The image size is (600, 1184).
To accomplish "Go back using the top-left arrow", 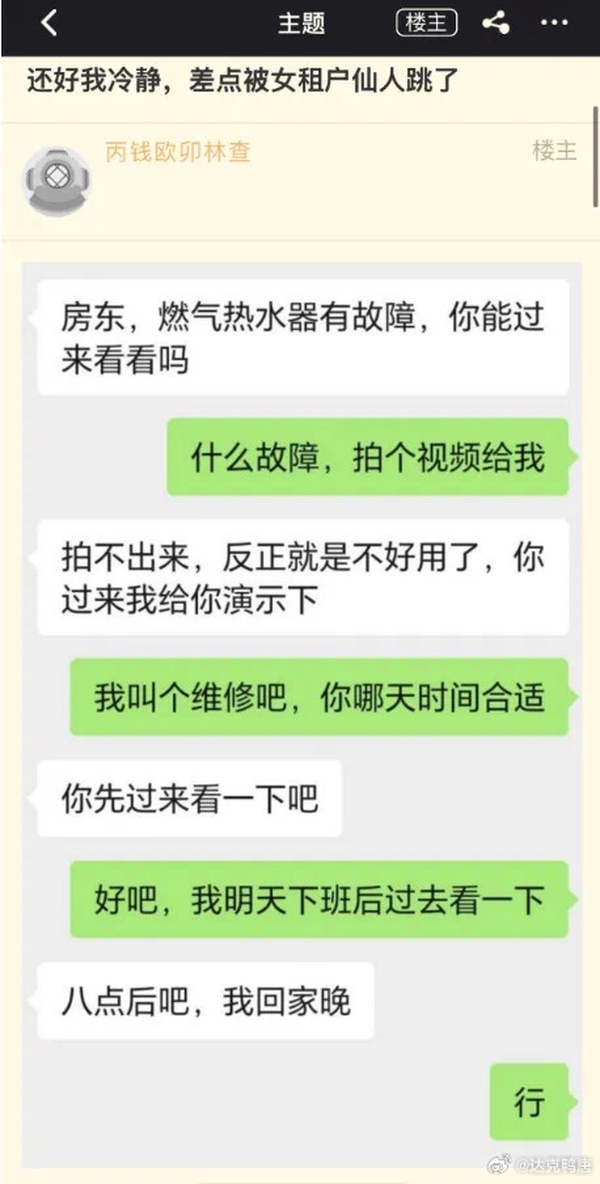I will [x=49, y=23].
